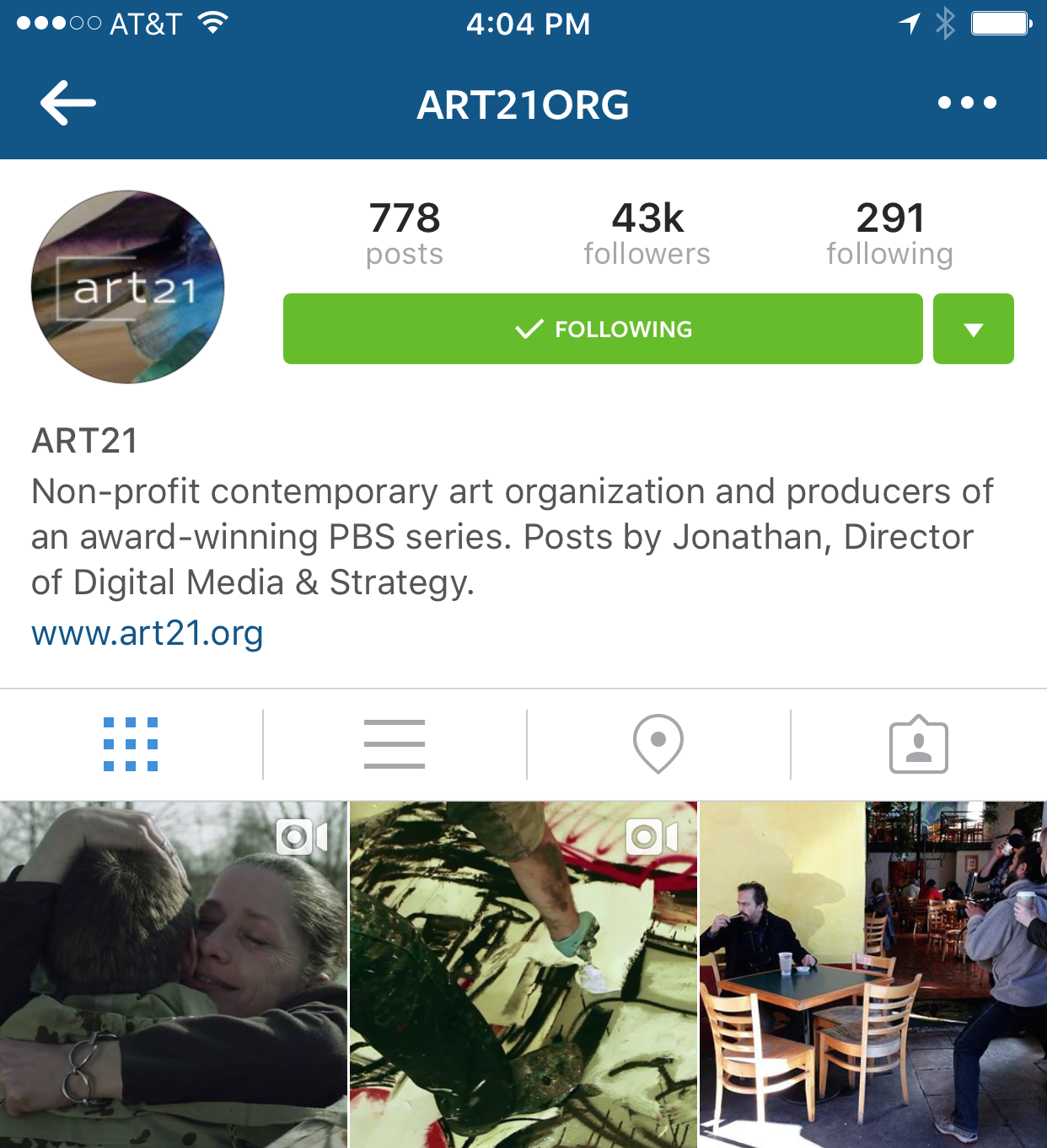Open the three-dot options menu
The width and height of the screenshot is (1047, 1148).
(x=967, y=103)
